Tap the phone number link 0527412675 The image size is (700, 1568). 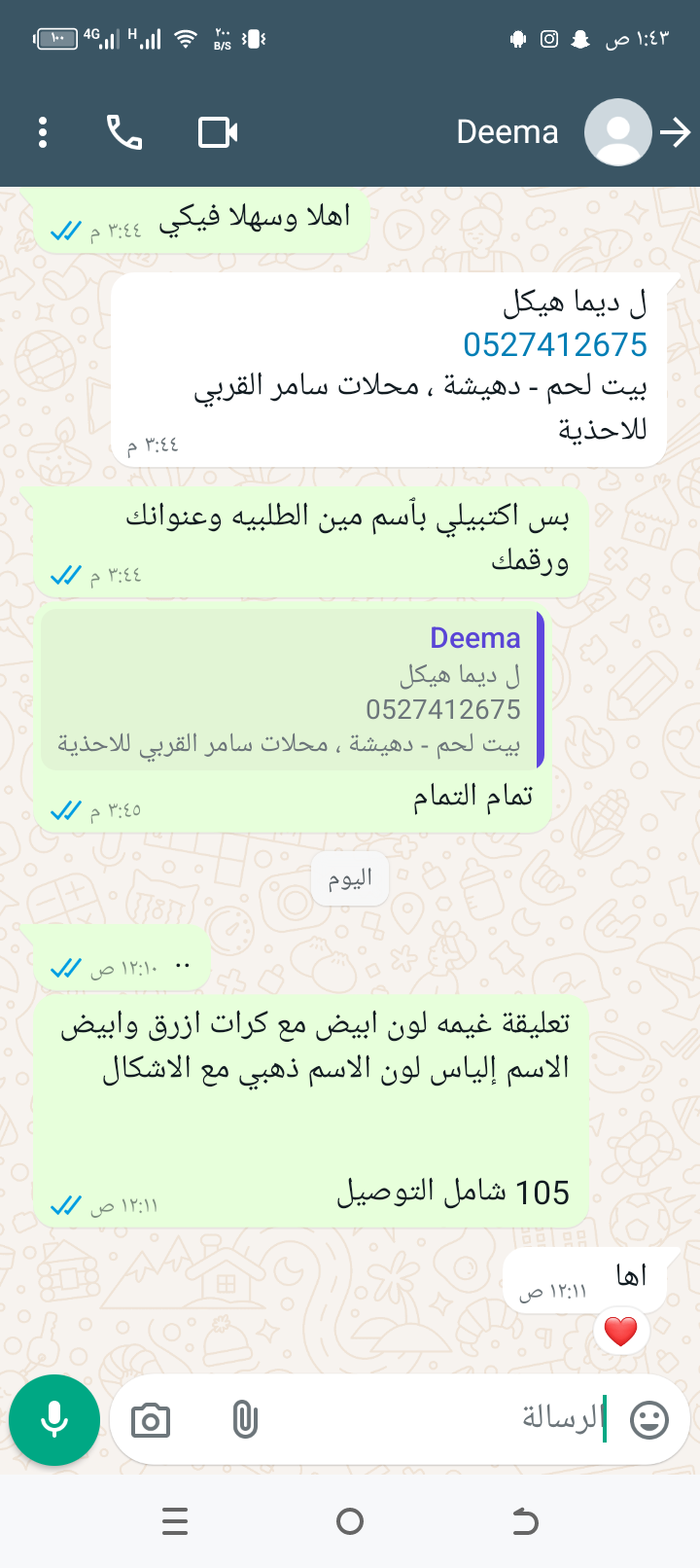click(554, 344)
